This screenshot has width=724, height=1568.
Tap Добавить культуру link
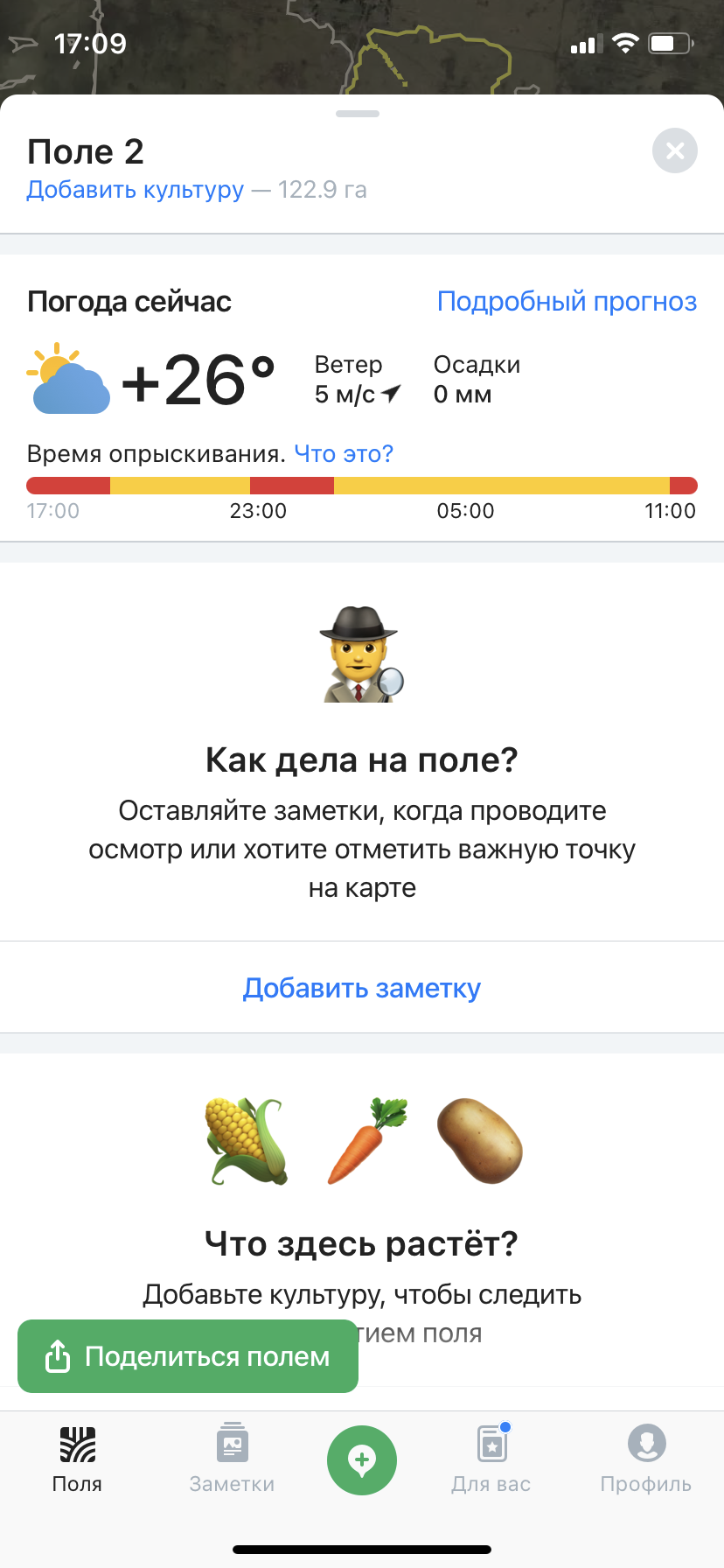[x=136, y=190]
